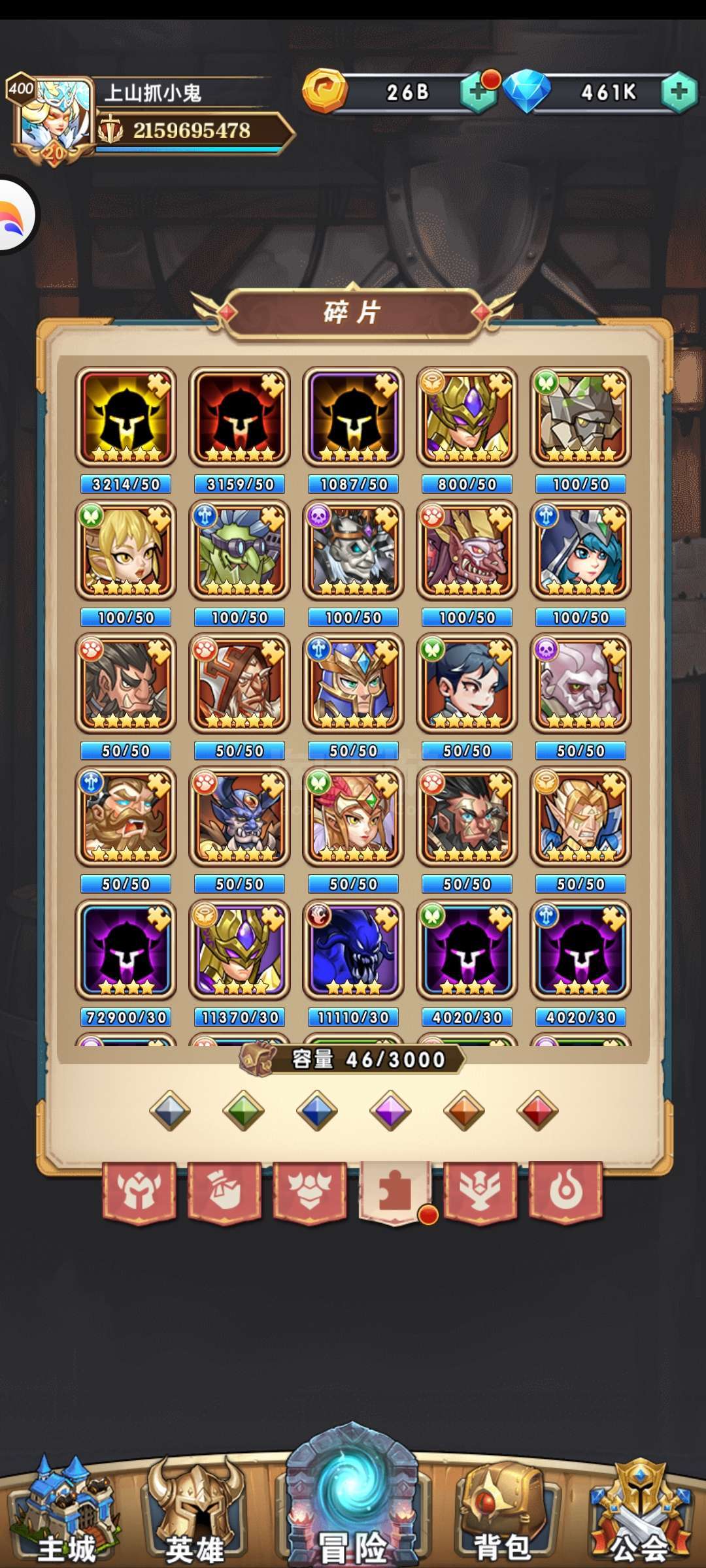Tap the plus button to add diamonds

point(679,92)
